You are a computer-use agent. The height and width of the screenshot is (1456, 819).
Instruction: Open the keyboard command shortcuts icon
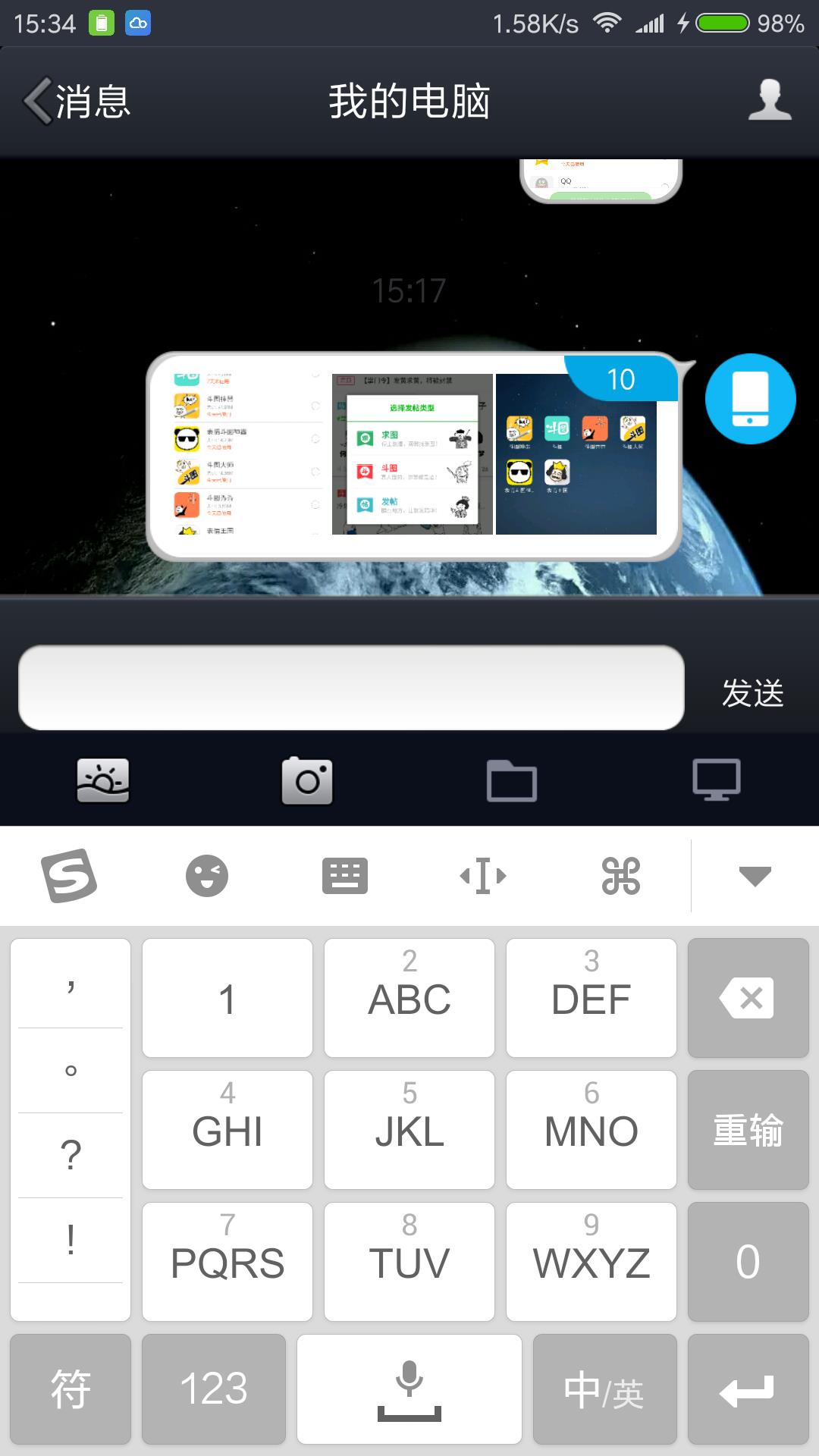click(x=621, y=876)
